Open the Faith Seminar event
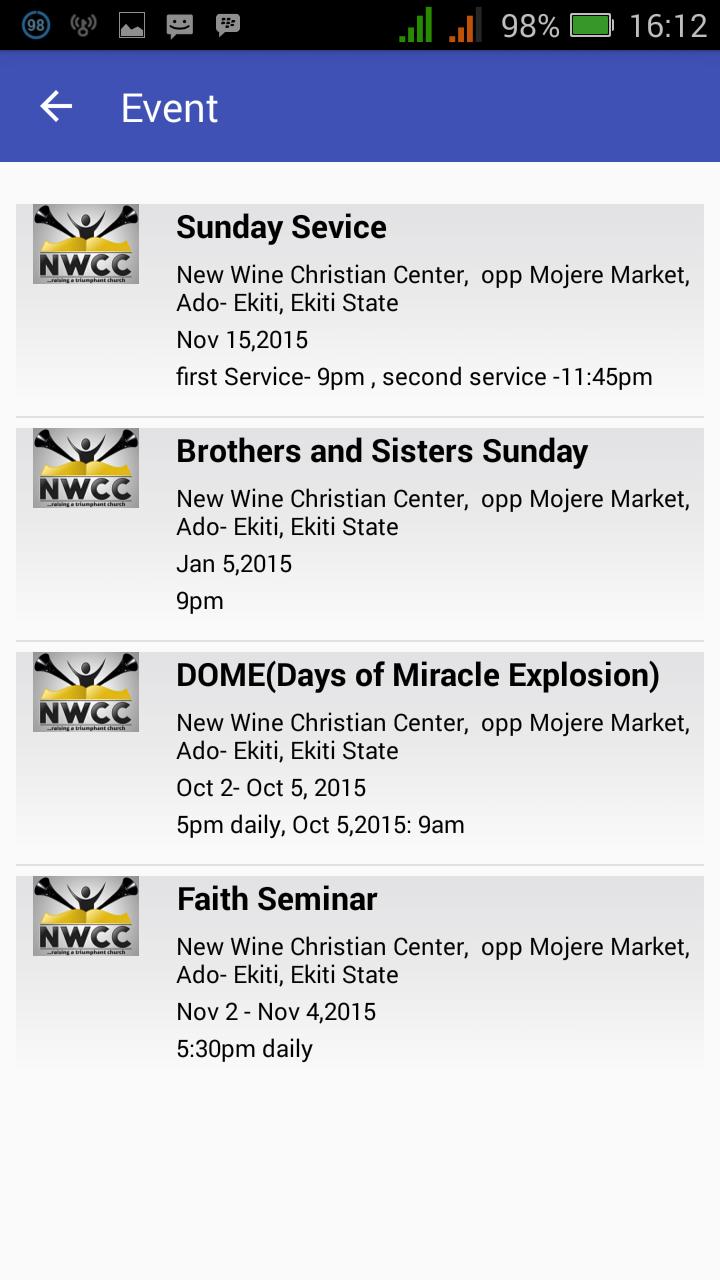This screenshot has width=720, height=1280. pos(360,972)
